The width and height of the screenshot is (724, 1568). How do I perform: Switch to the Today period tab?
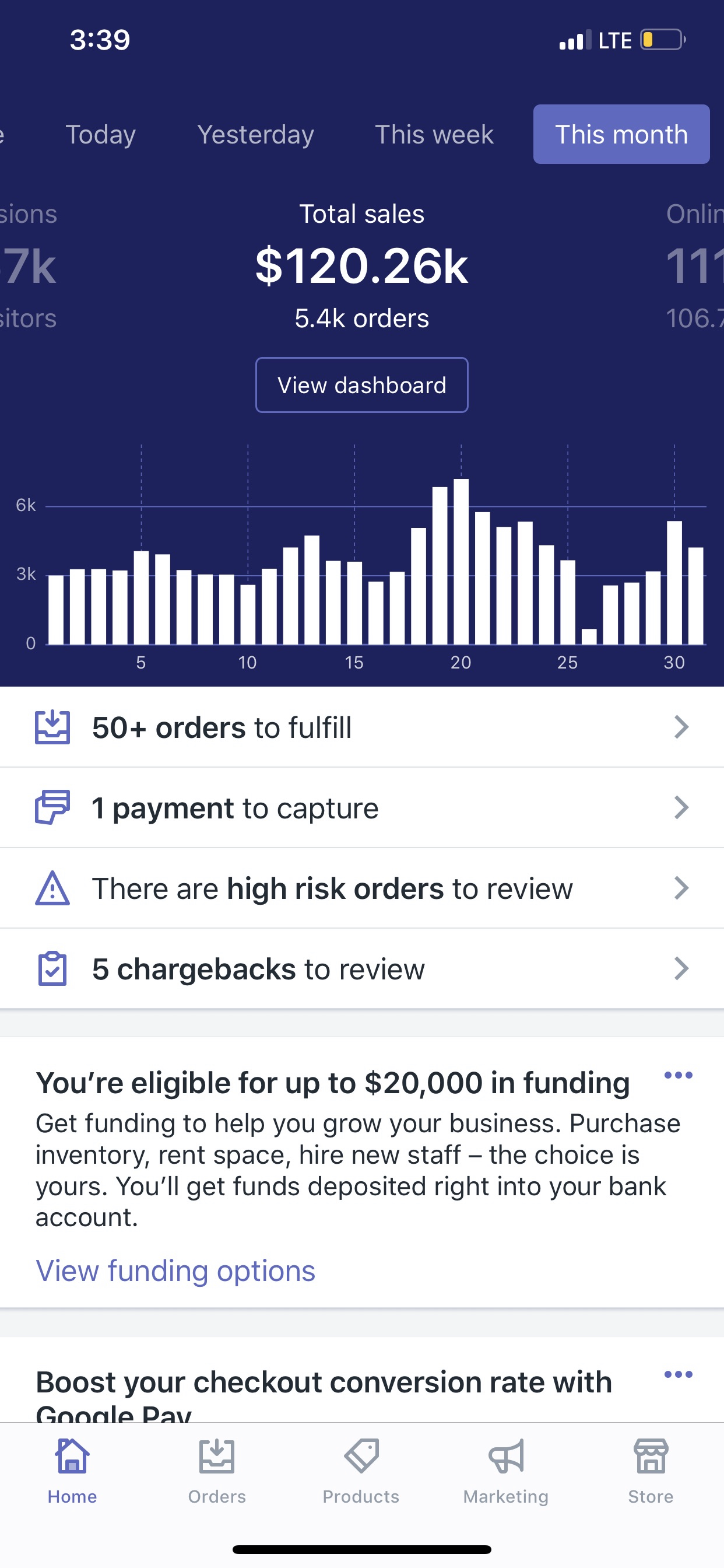100,134
